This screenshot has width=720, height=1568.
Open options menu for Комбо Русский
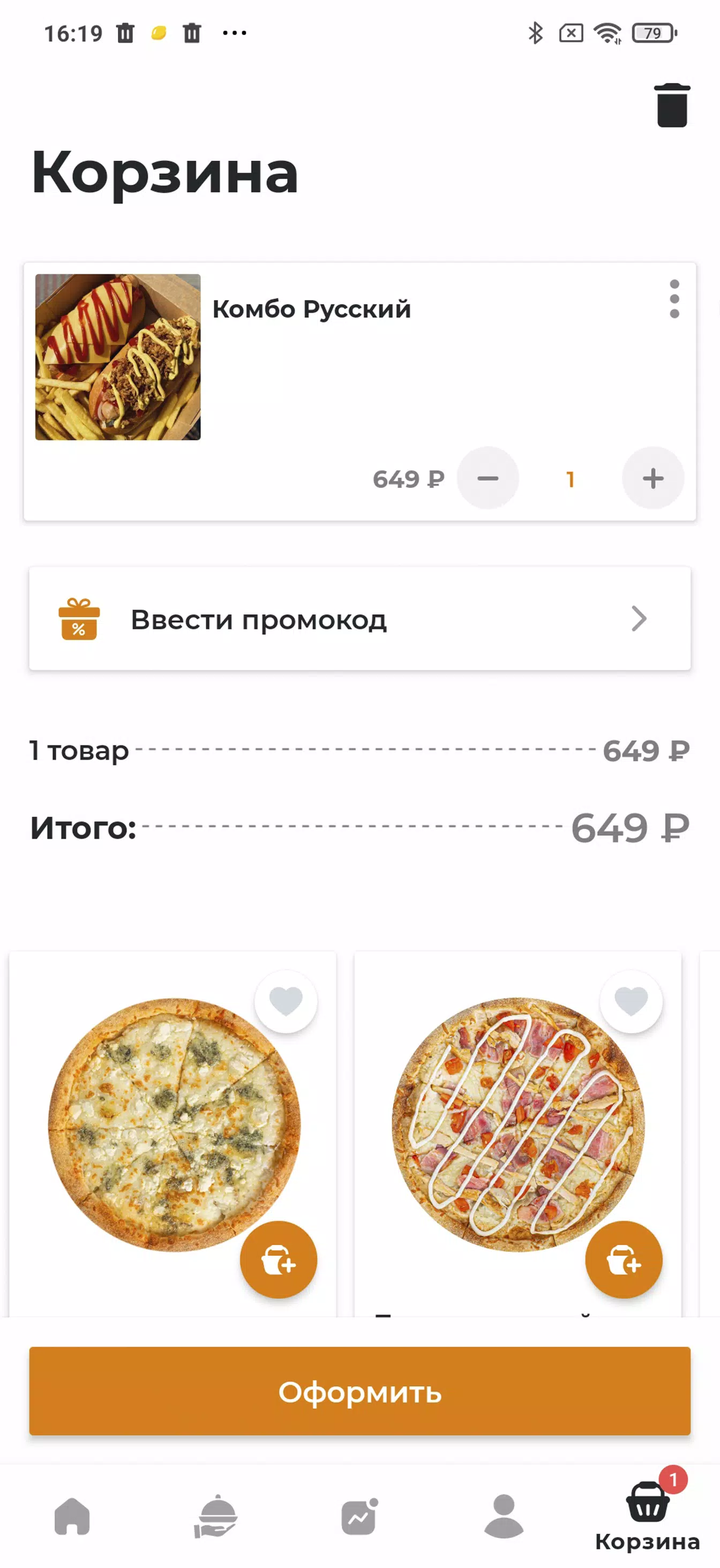[674, 299]
